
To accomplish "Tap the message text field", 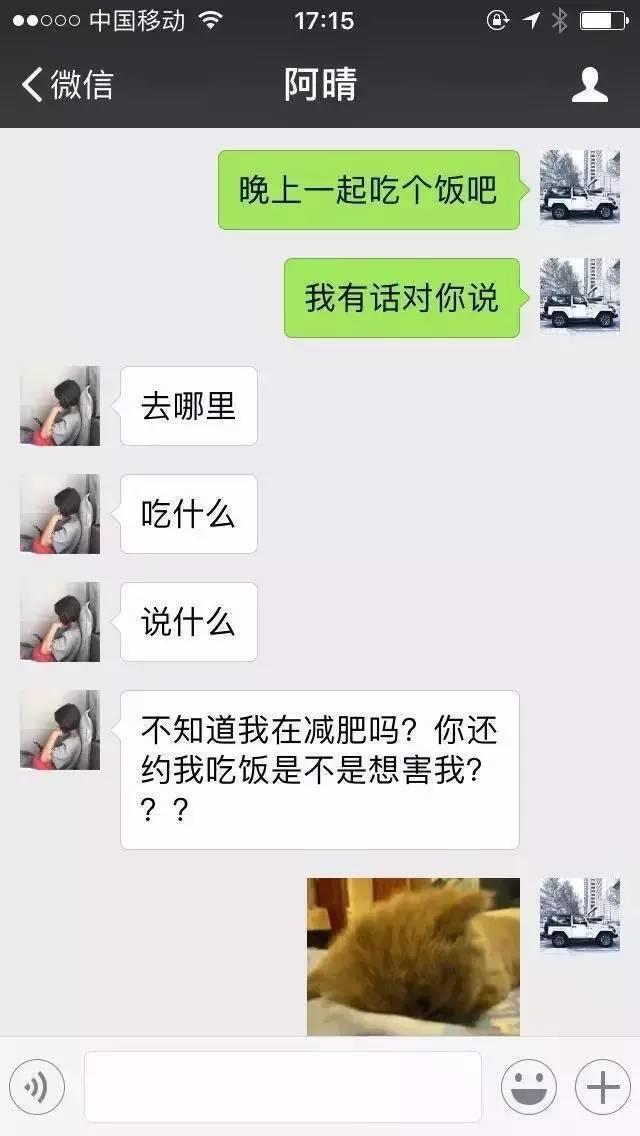I will 282,1087.
